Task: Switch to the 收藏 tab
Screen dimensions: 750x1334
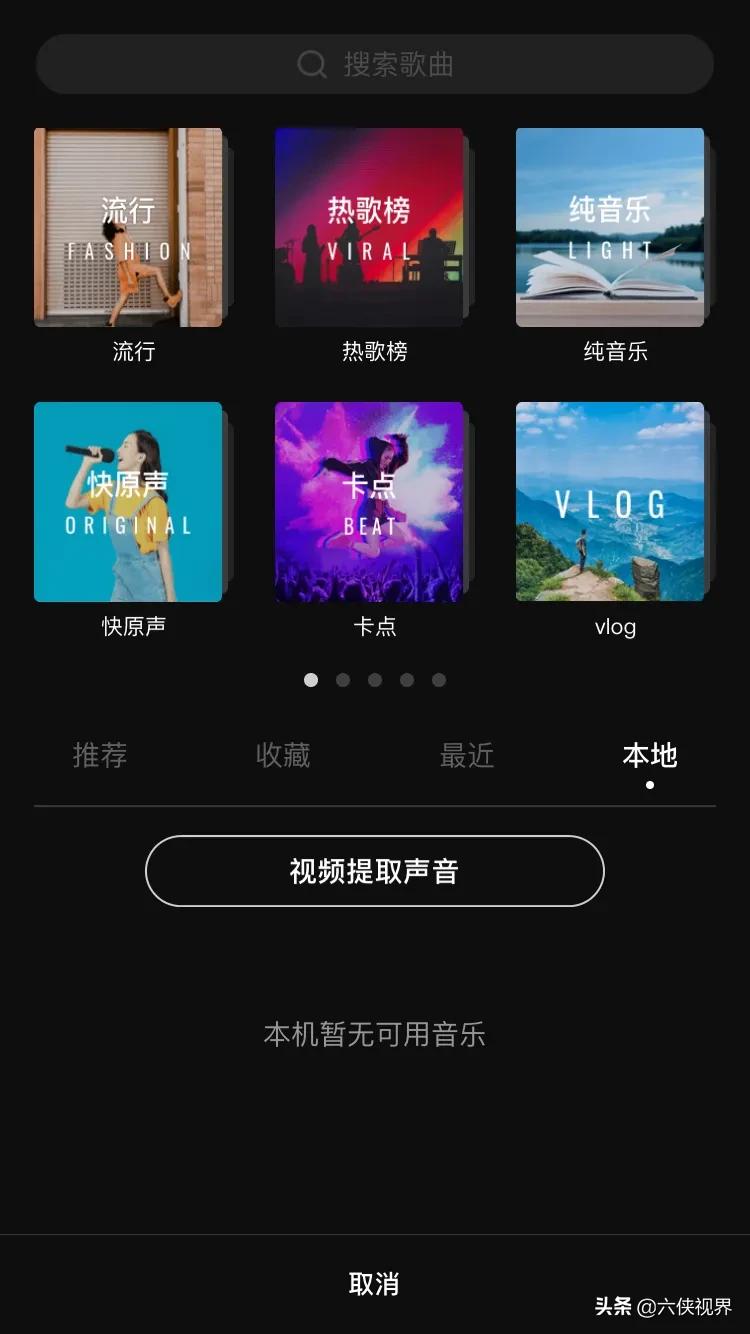Action: point(283,755)
